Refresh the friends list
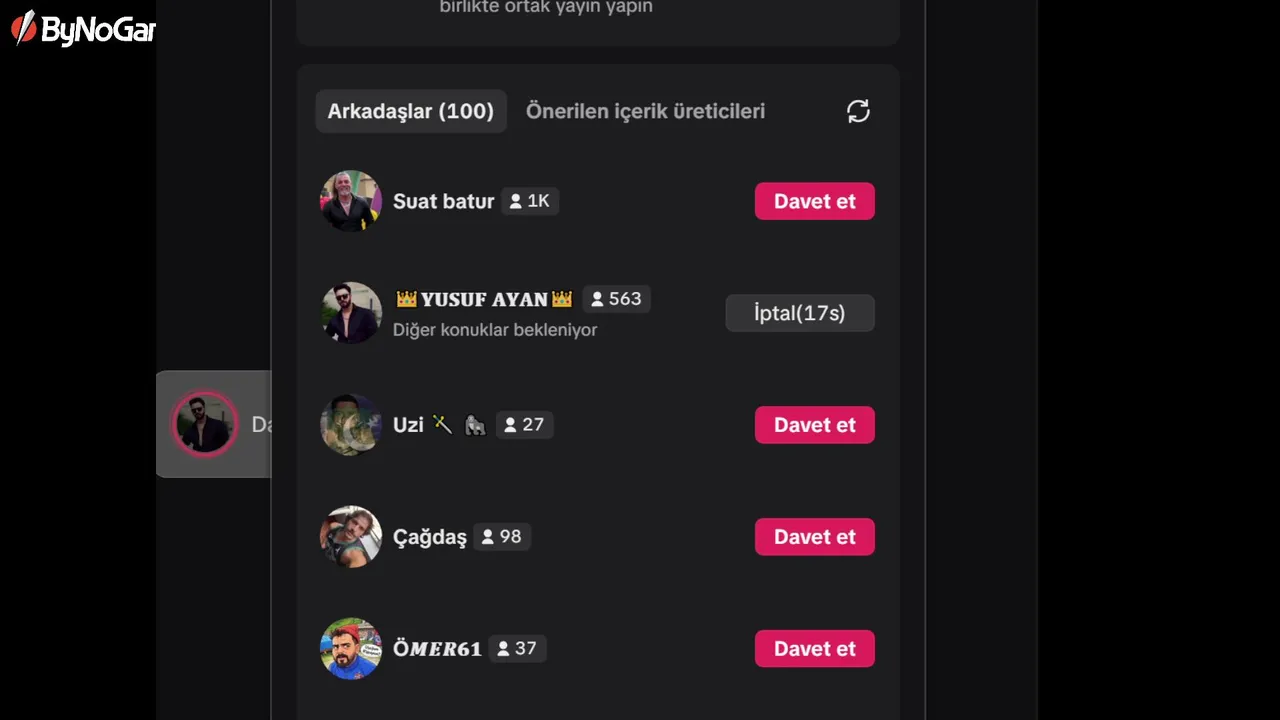This screenshot has height=720, width=1280. (x=858, y=111)
